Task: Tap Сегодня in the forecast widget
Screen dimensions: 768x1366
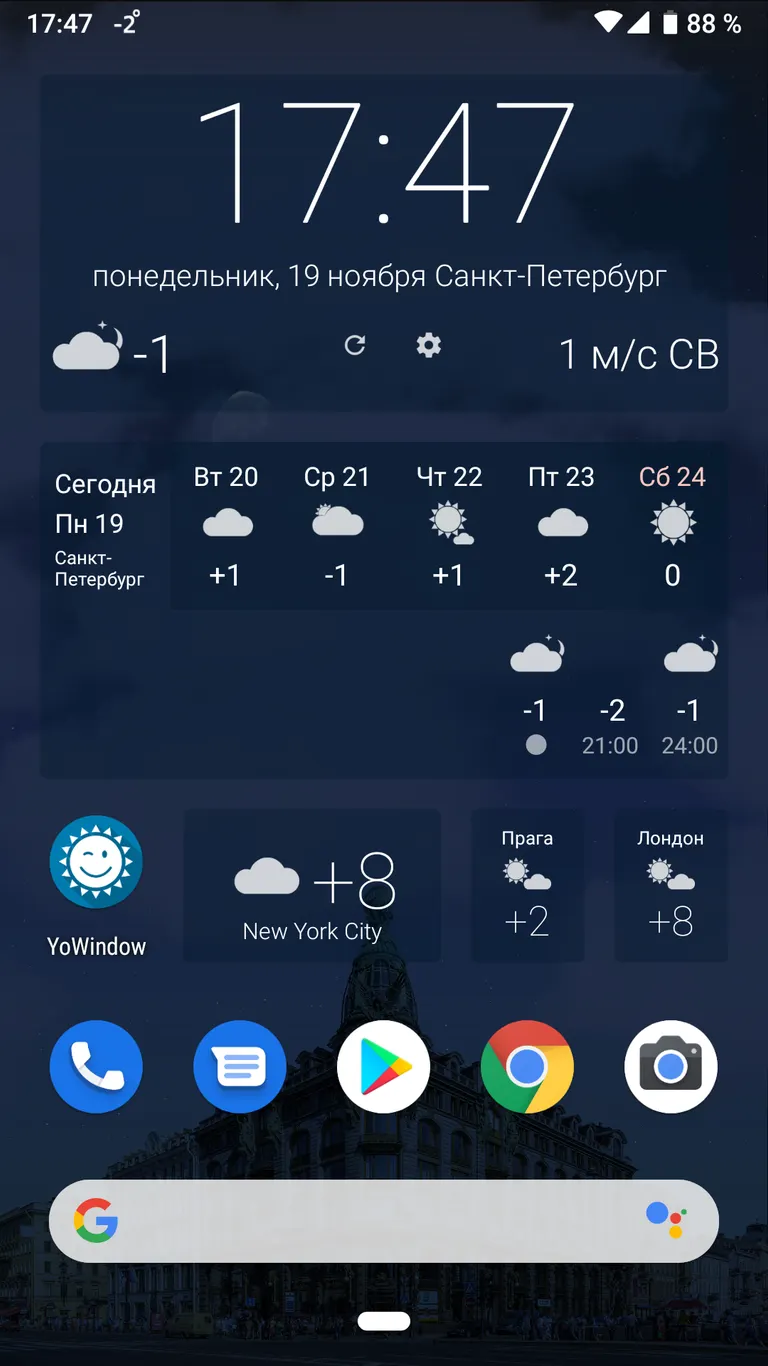Action: point(105,484)
